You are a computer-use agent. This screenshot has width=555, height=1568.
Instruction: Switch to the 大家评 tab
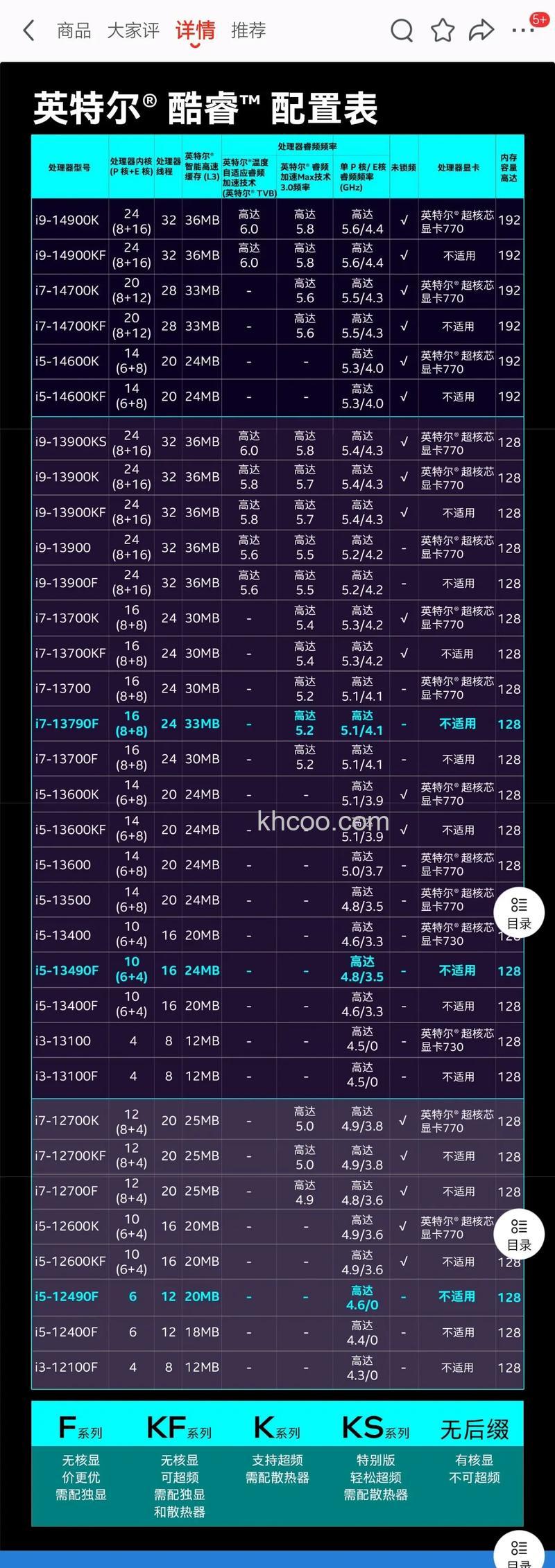(134, 31)
